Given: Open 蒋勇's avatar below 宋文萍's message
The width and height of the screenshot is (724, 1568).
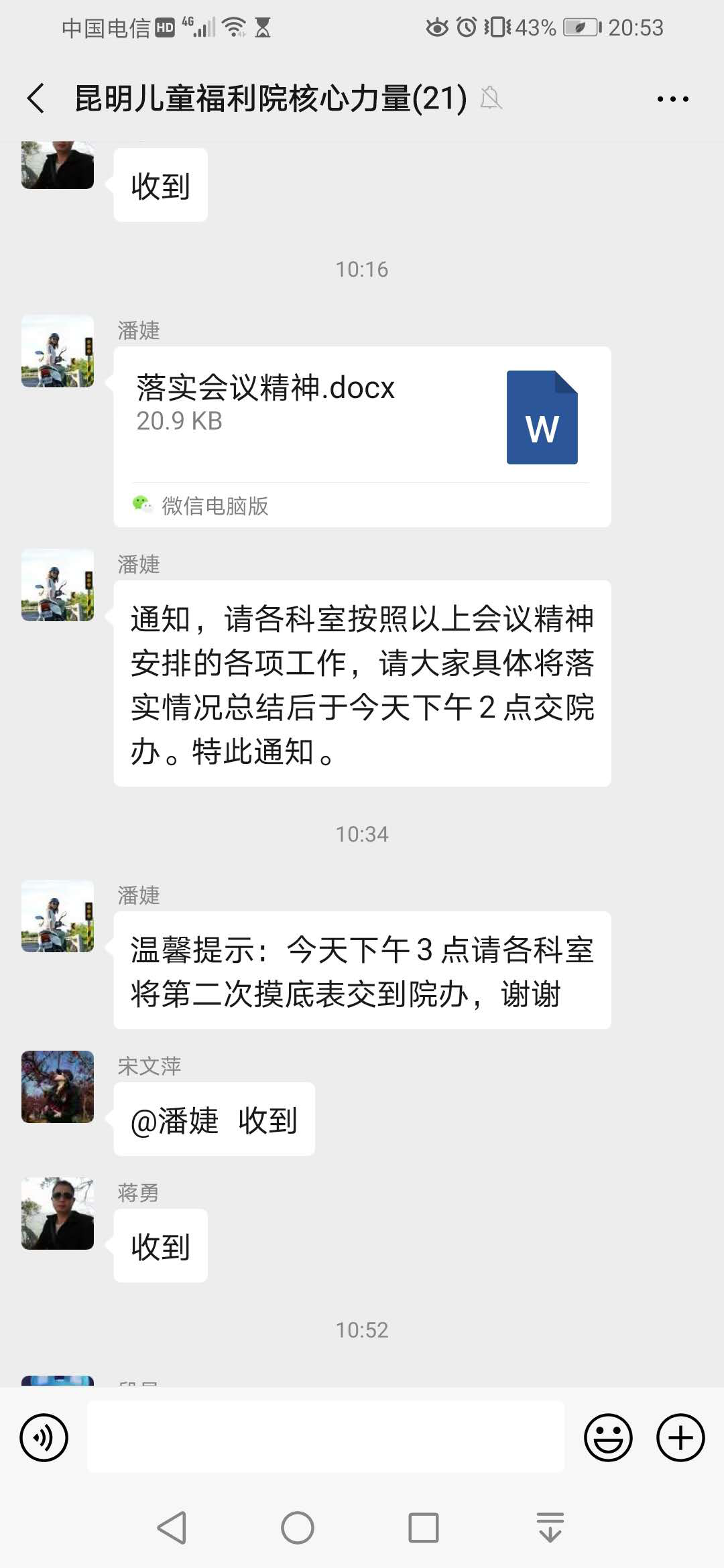Looking at the screenshot, I should tap(58, 1214).
